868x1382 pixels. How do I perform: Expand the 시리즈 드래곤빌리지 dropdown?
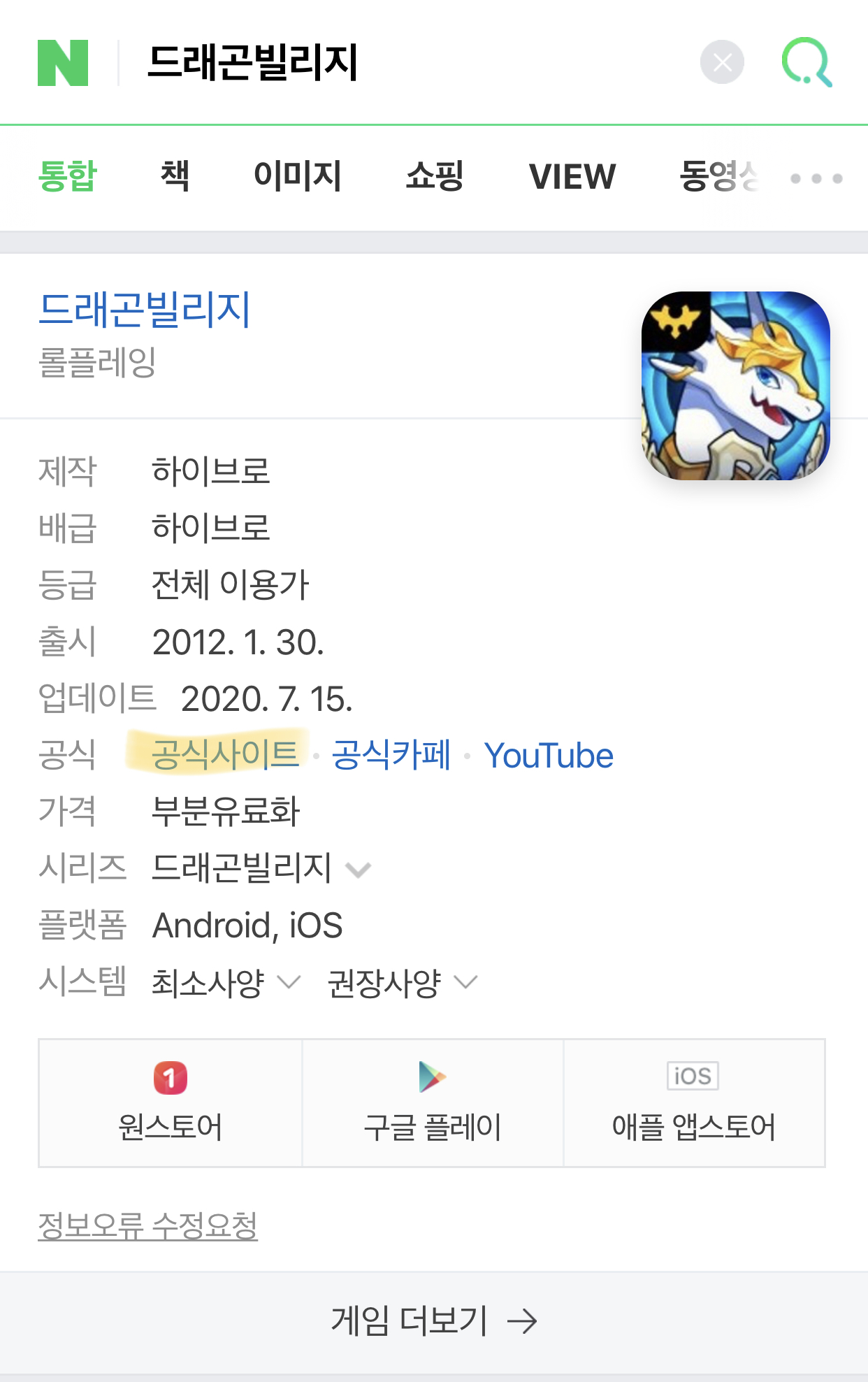point(261,868)
